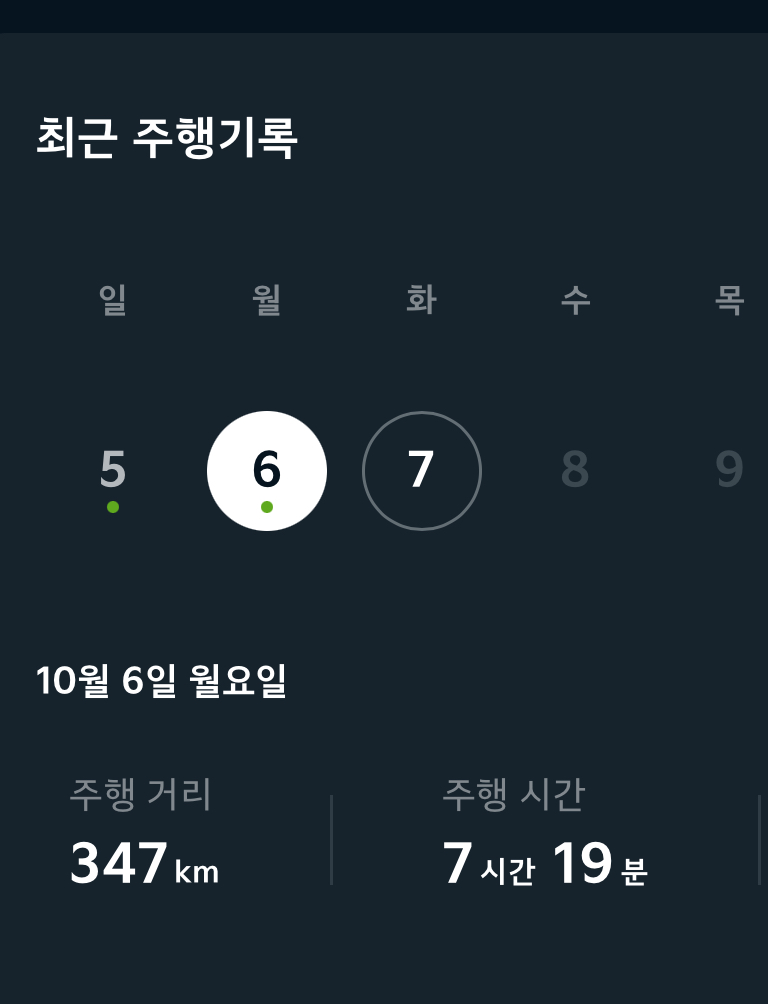The height and width of the screenshot is (1004, 768).
Task: Select date 6 in the driving calendar
Action: pos(267,471)
